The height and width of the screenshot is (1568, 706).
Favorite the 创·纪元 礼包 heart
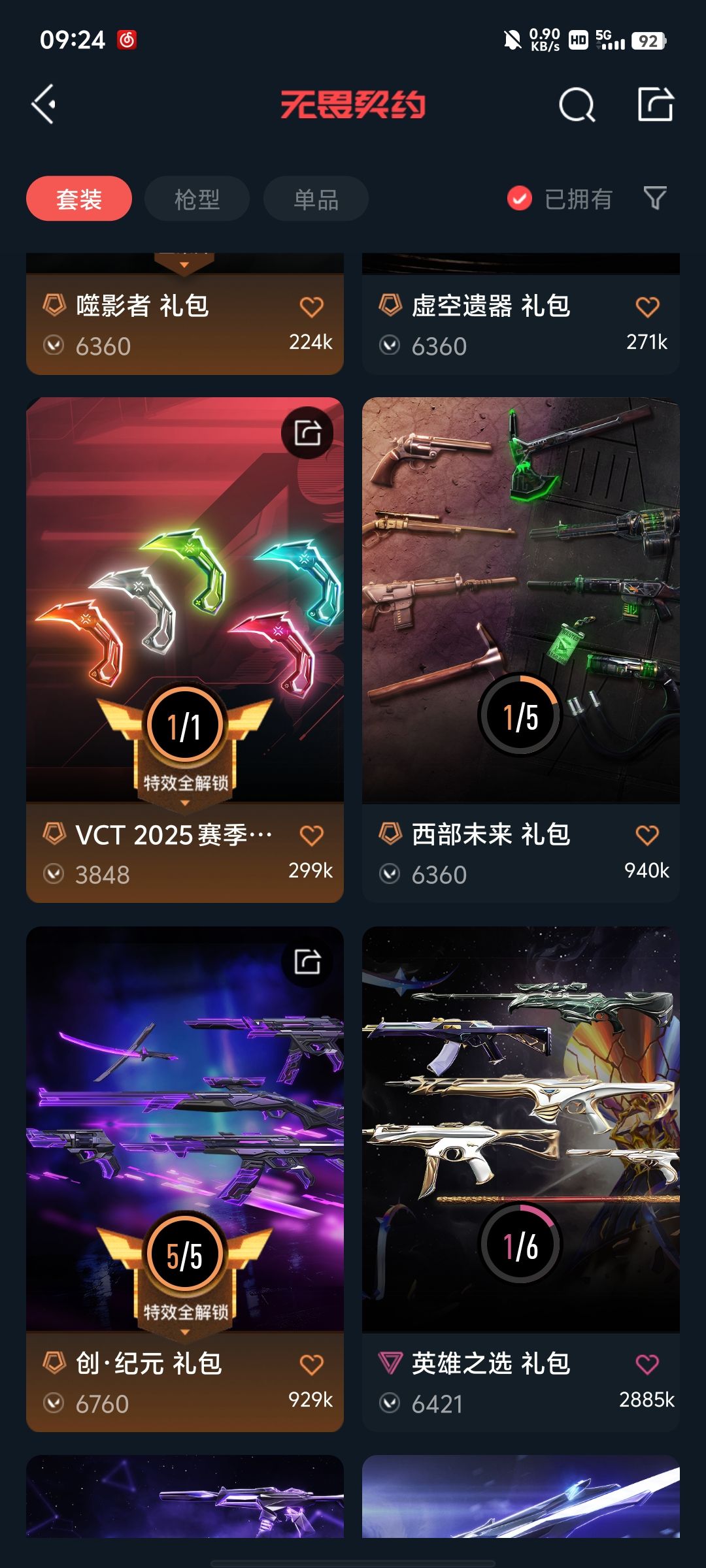coord(311,1364)
